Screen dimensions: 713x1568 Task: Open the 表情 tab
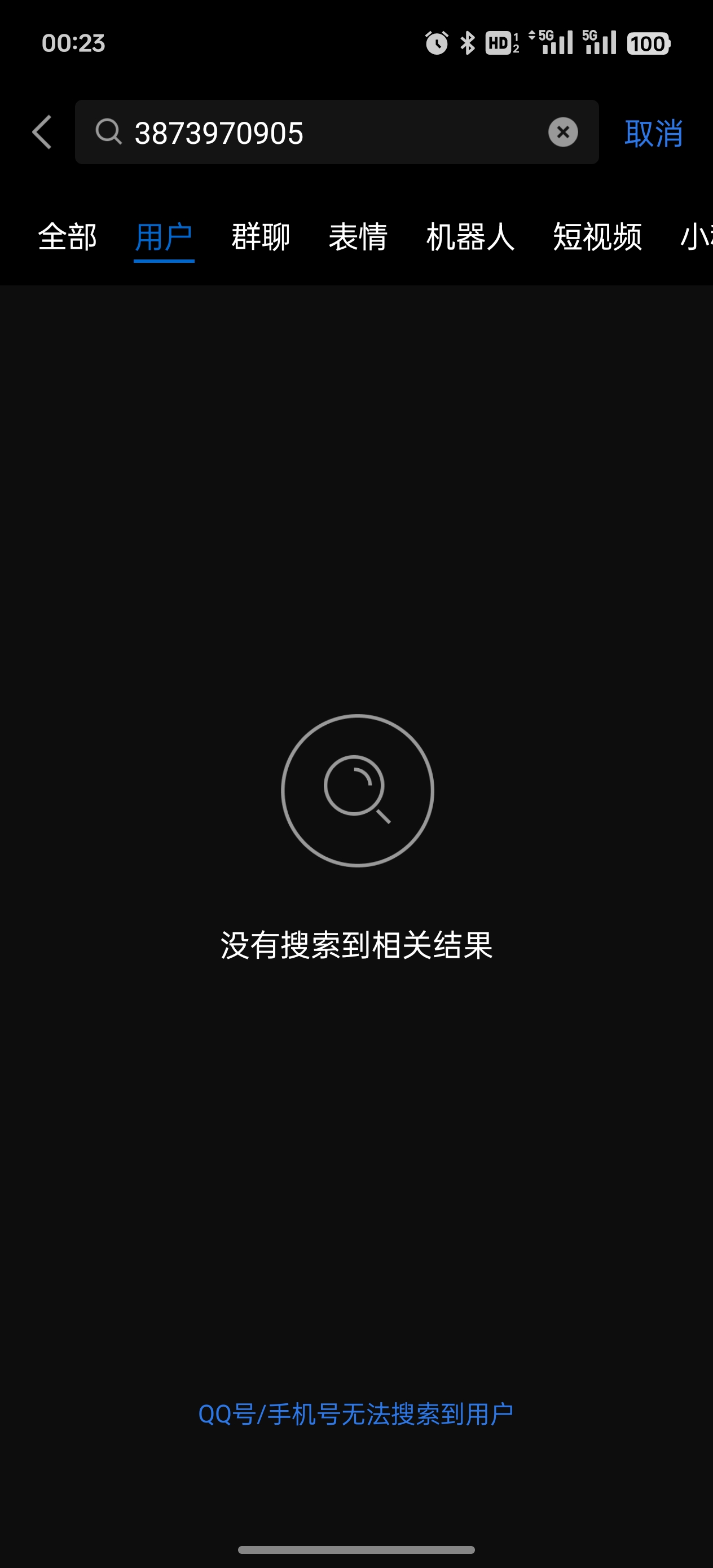point(358,237)
